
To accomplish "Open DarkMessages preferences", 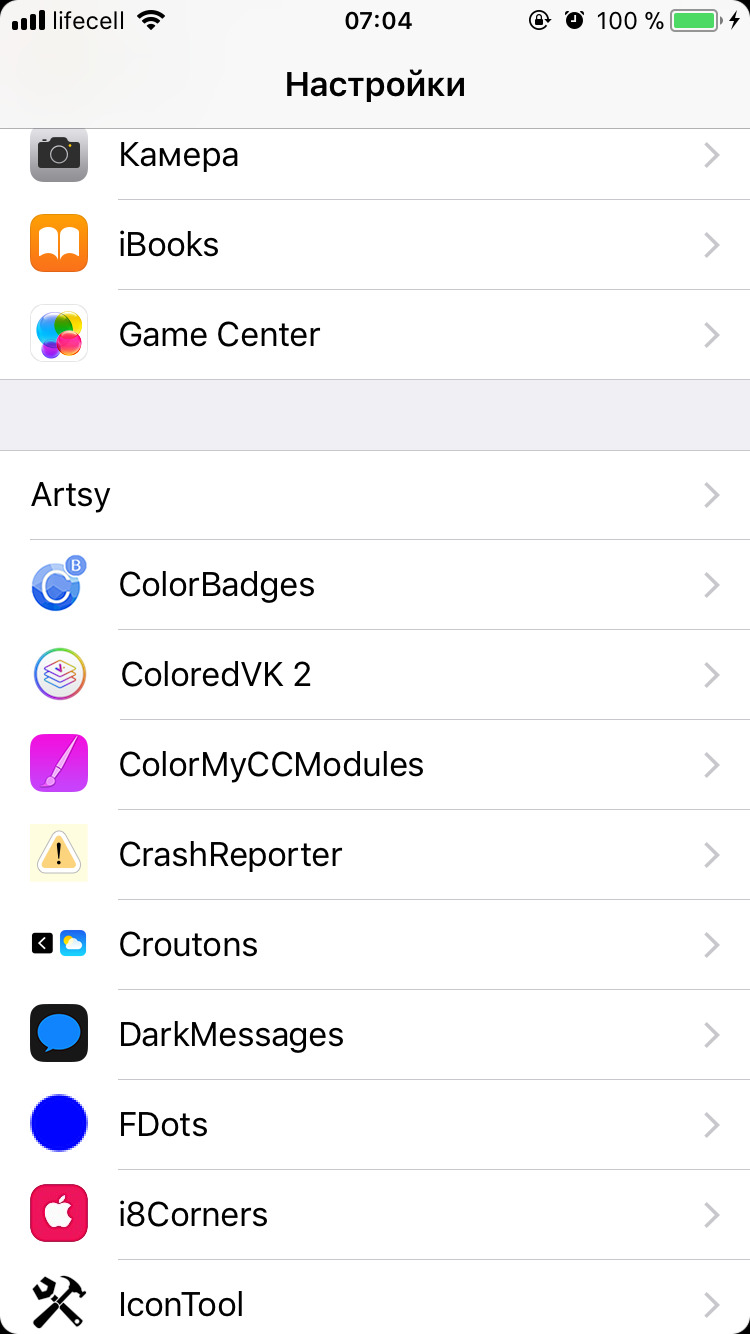I will click(x=375, y=1035).
